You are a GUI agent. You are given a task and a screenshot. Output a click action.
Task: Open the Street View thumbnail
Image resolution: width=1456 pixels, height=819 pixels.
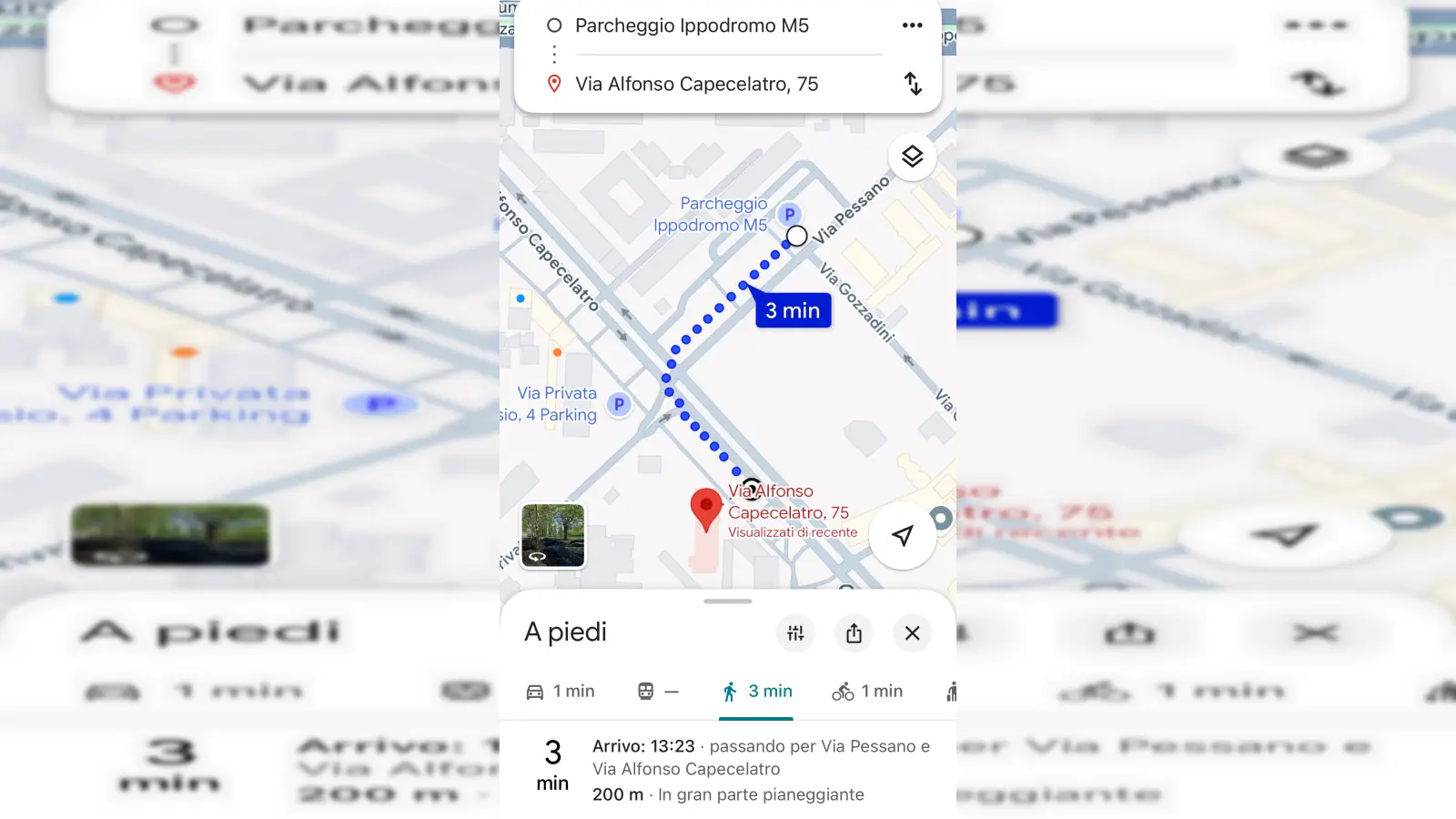coord(552,535)
